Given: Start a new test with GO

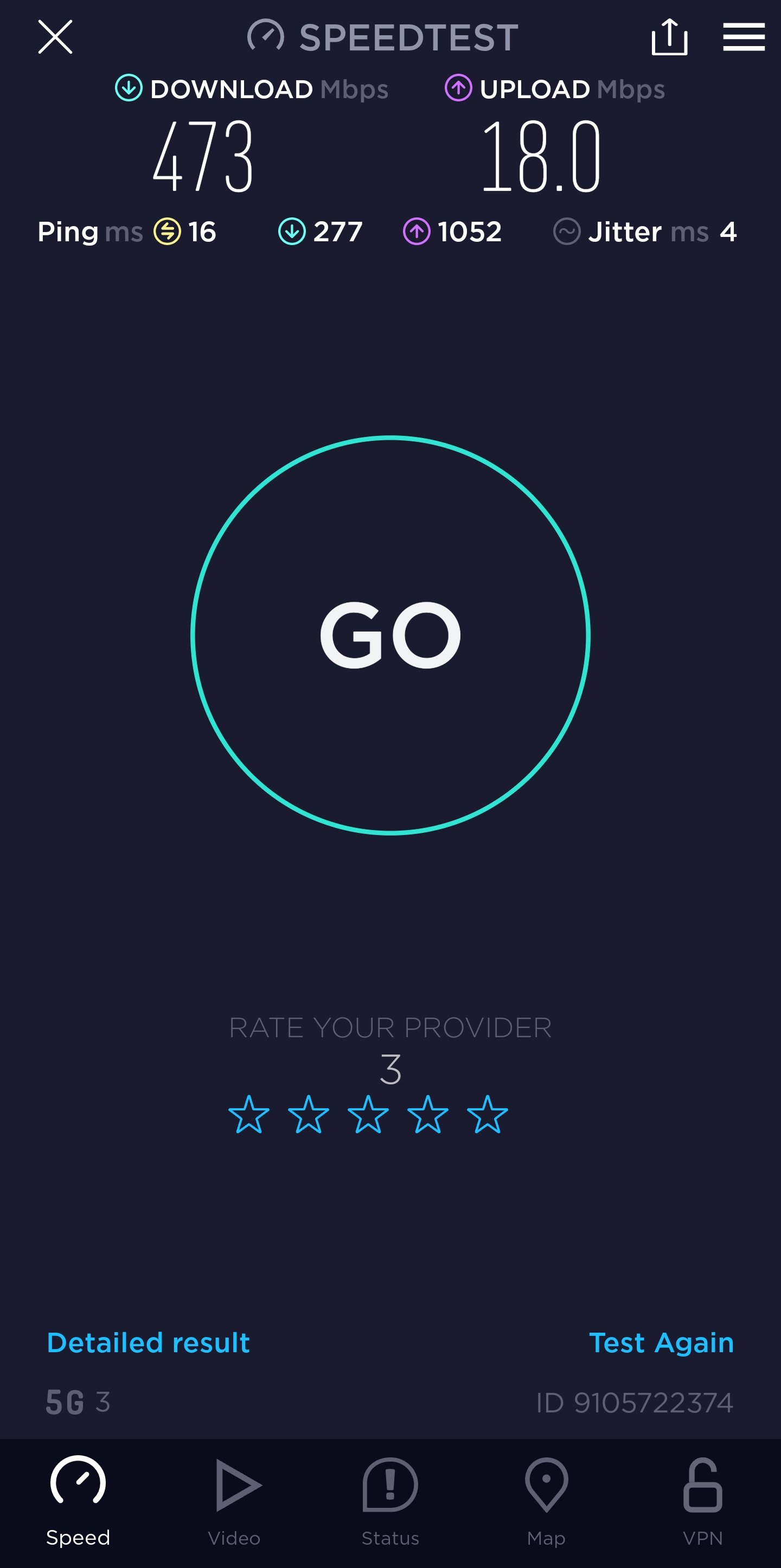Looking at the screenshot, I should (390, 635).
